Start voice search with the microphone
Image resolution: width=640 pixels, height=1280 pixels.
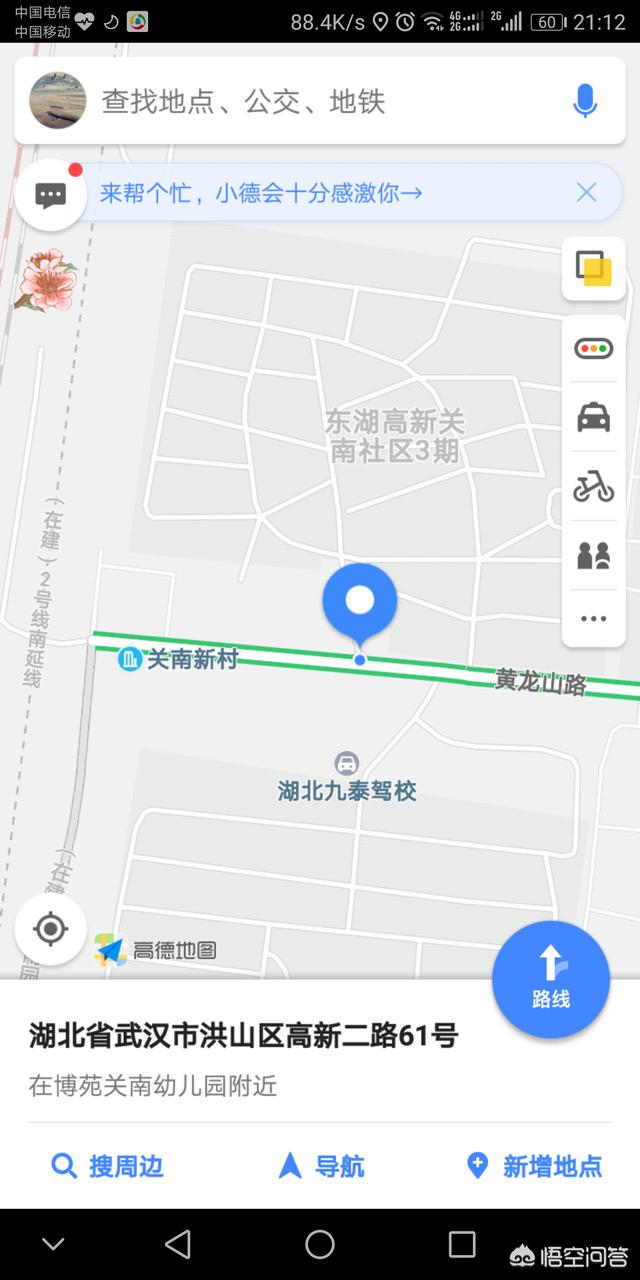[x=585, y=101]
